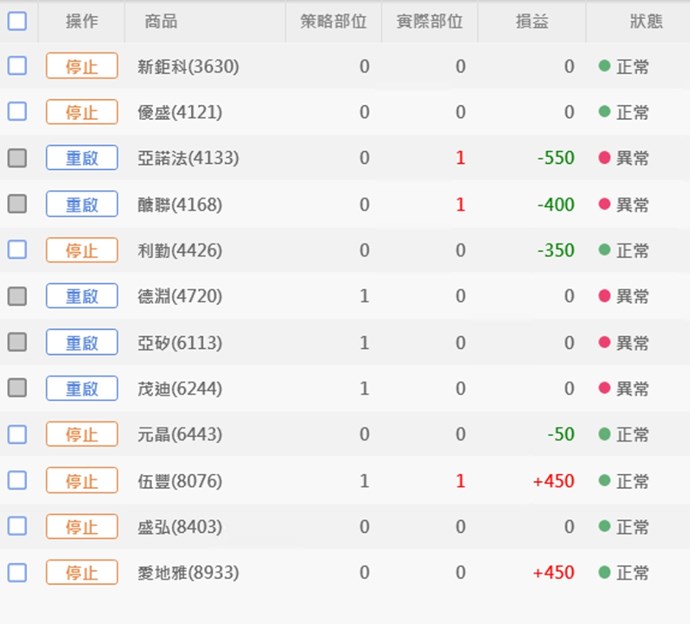The image size is (690, 624).
Task: Check the box next to 愛地雅(8933)
Action: point(17,572)
